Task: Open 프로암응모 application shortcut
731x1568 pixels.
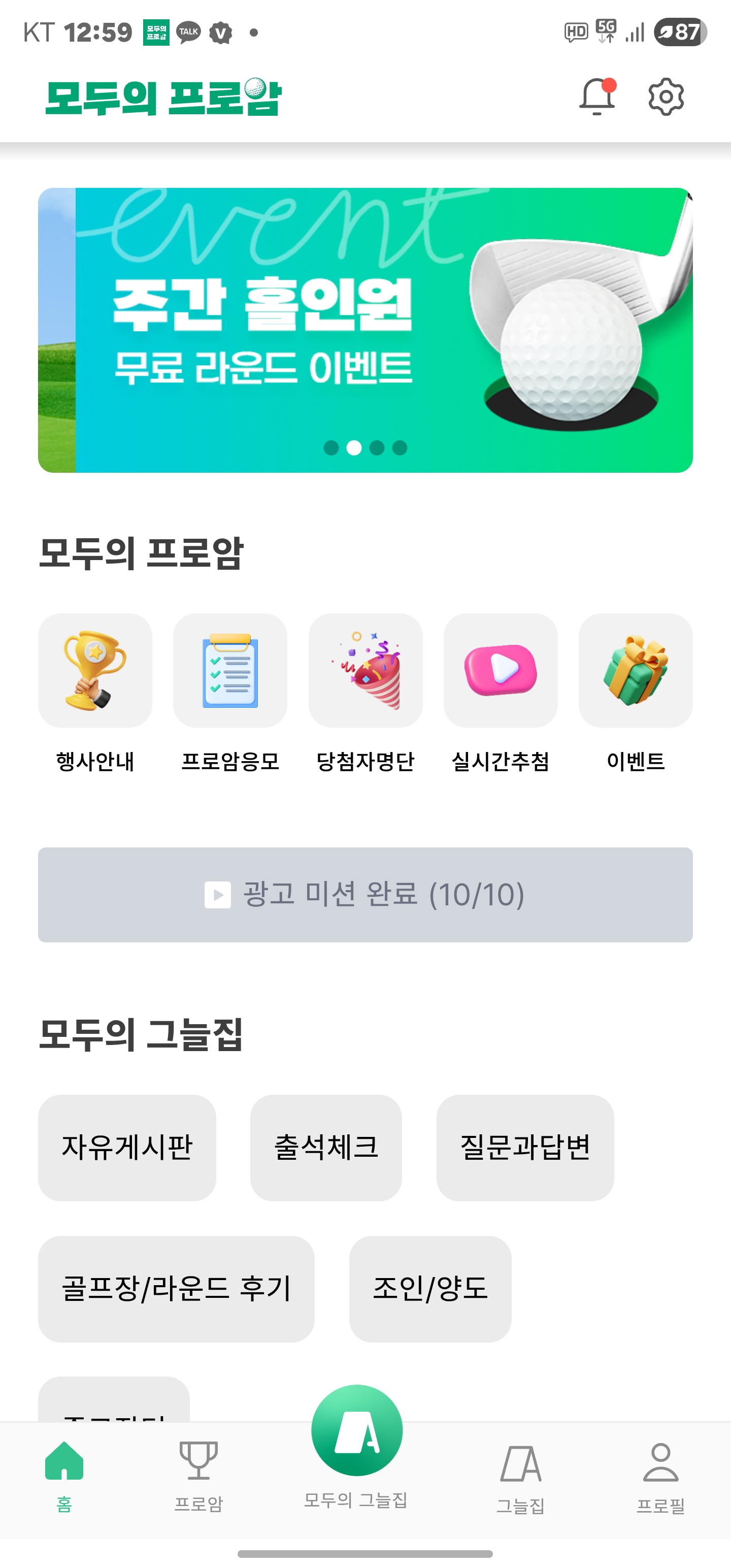Action: [x=230, y=671]
